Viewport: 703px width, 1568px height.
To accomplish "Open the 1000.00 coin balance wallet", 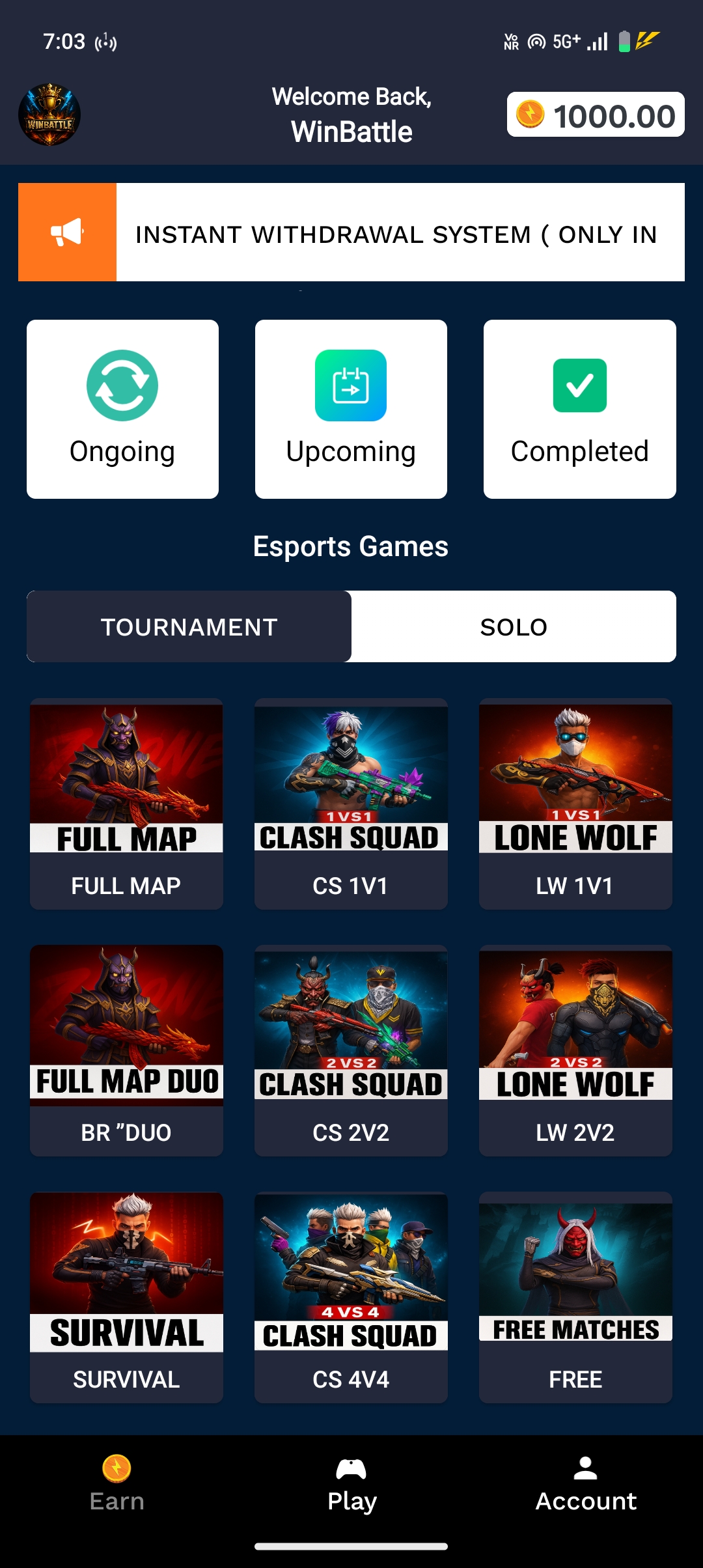I will click(x=595, y=115).
